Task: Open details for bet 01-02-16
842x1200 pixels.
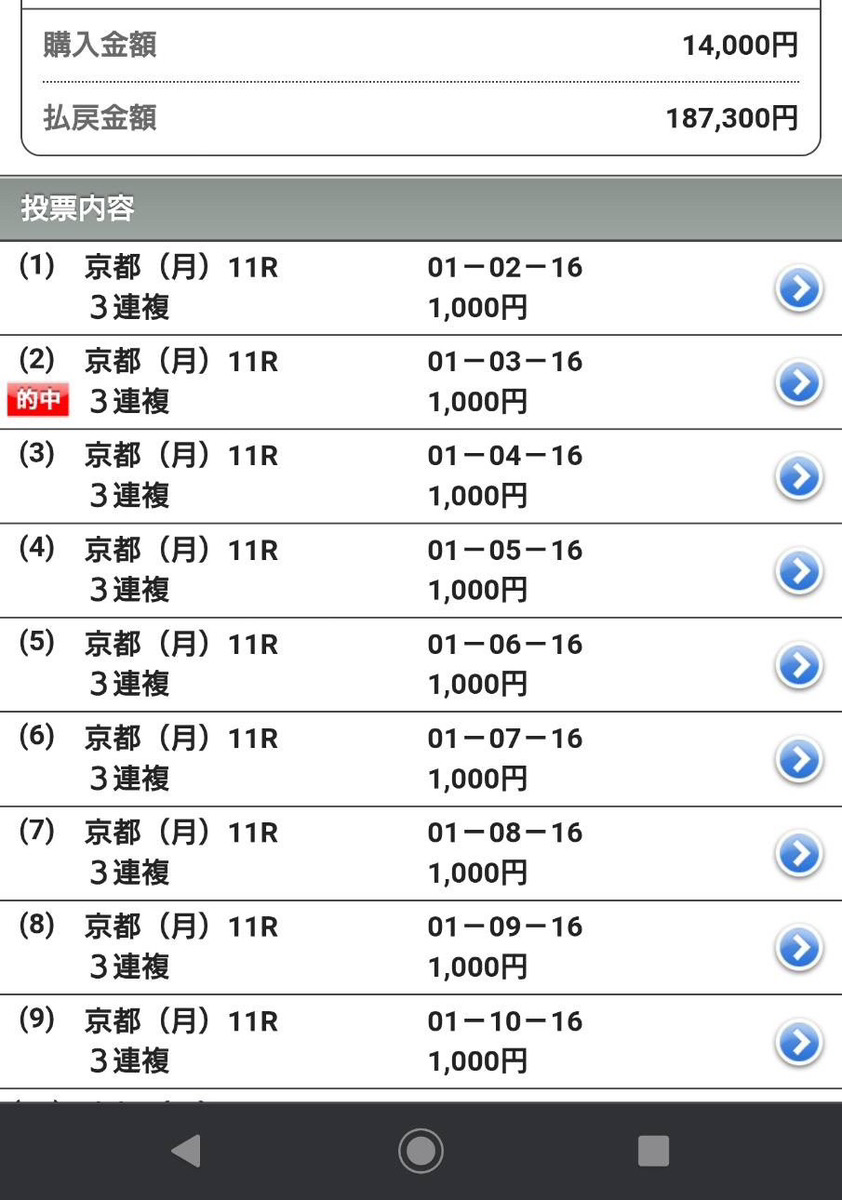Action: click(799, 289)
